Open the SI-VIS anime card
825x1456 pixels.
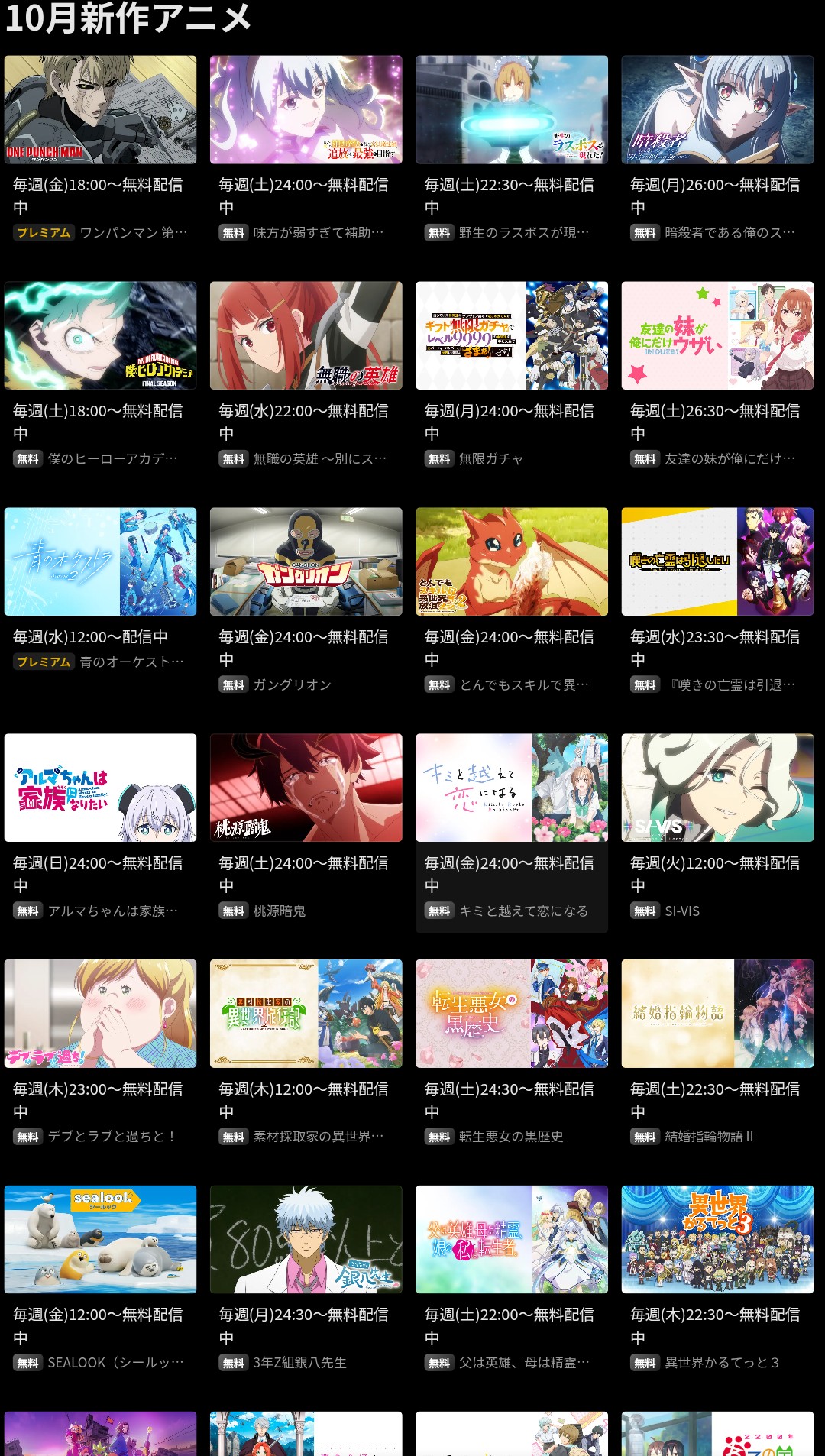point(717,788)
